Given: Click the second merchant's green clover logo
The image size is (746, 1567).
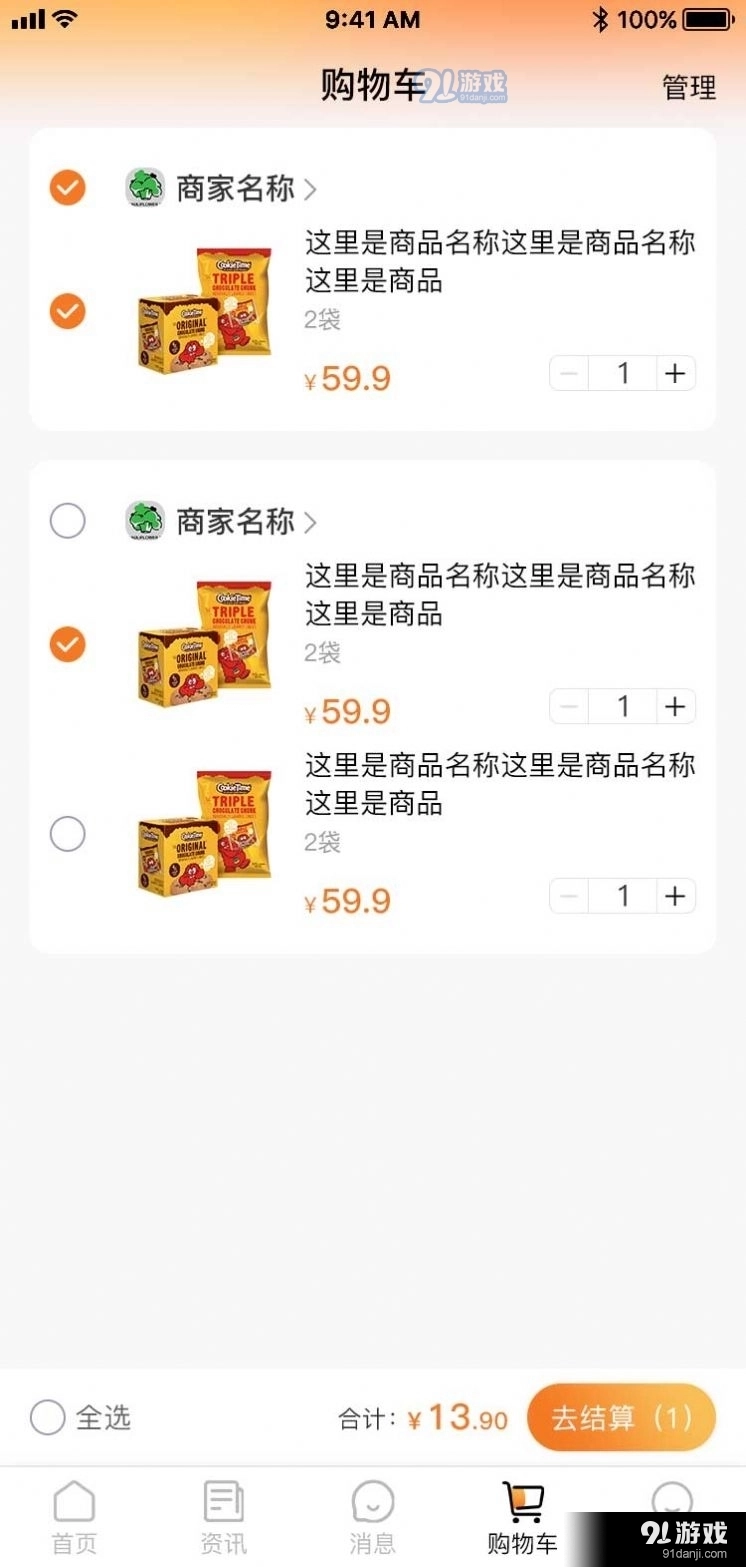Looking at the screenshot, I should 146,521.
